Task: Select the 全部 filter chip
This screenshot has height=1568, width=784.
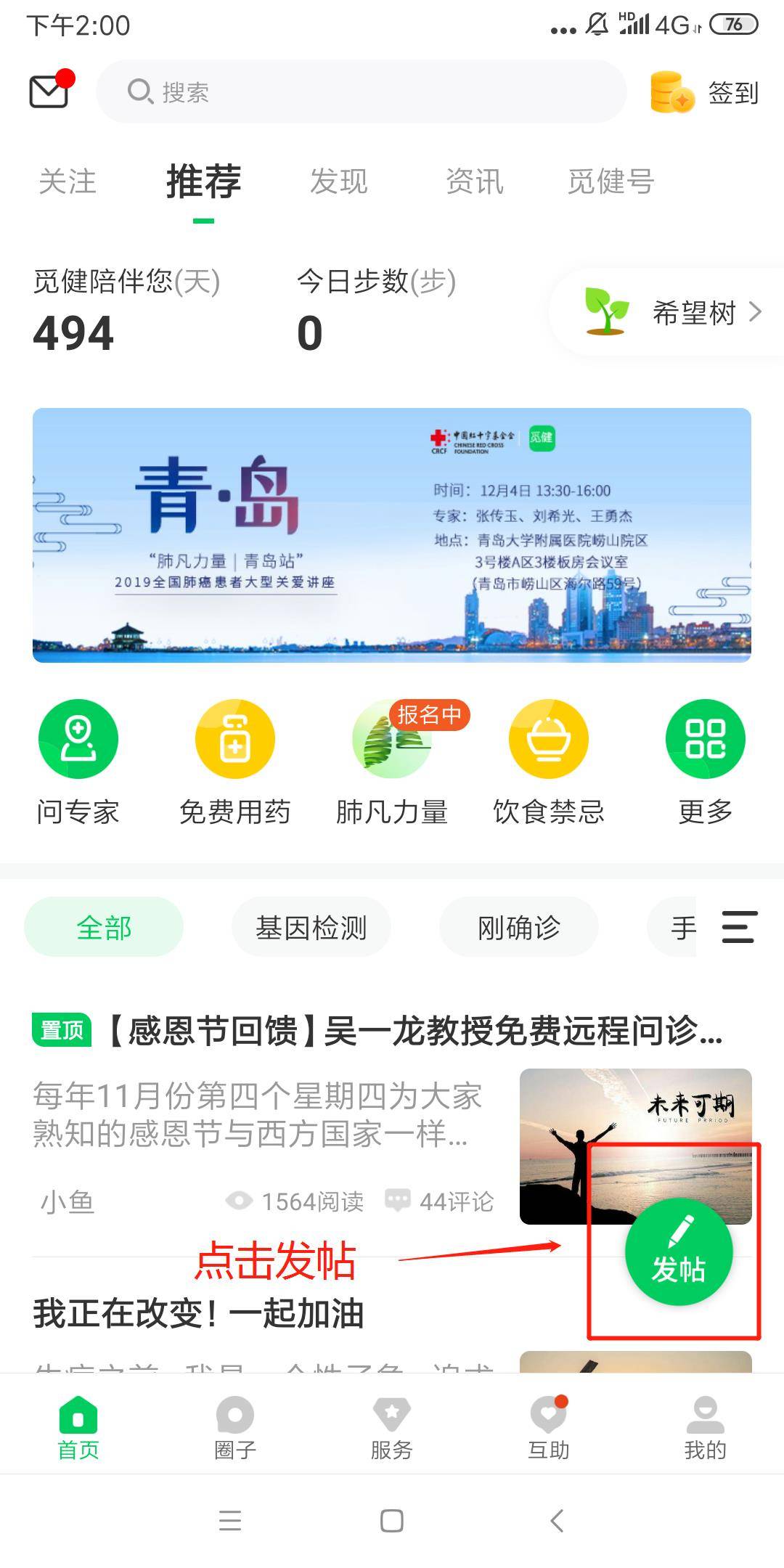Action: pos(103,927)
